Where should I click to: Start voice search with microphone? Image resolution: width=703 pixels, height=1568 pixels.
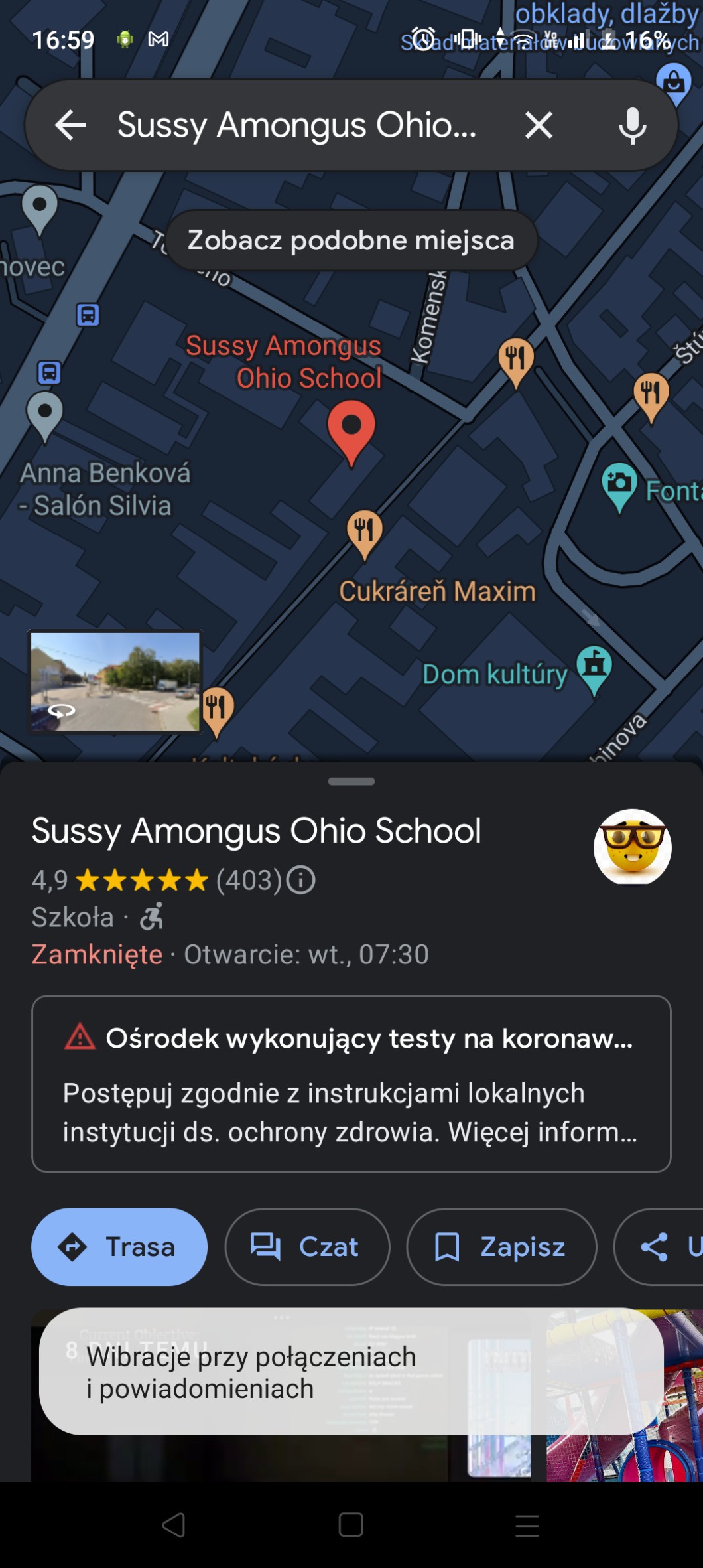click(632, 125)
